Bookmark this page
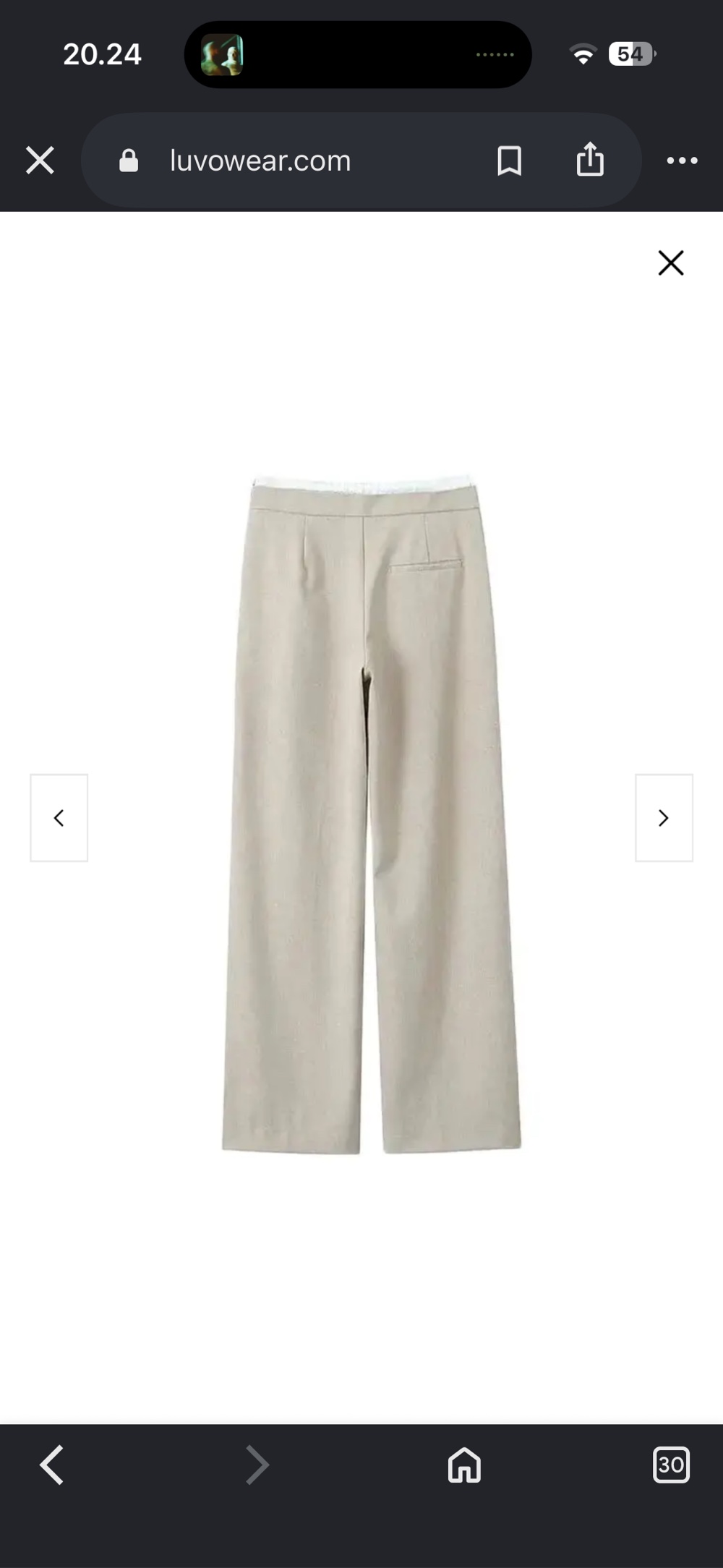The width and height of the screenshot is (723, 1568). click(510, 161)
